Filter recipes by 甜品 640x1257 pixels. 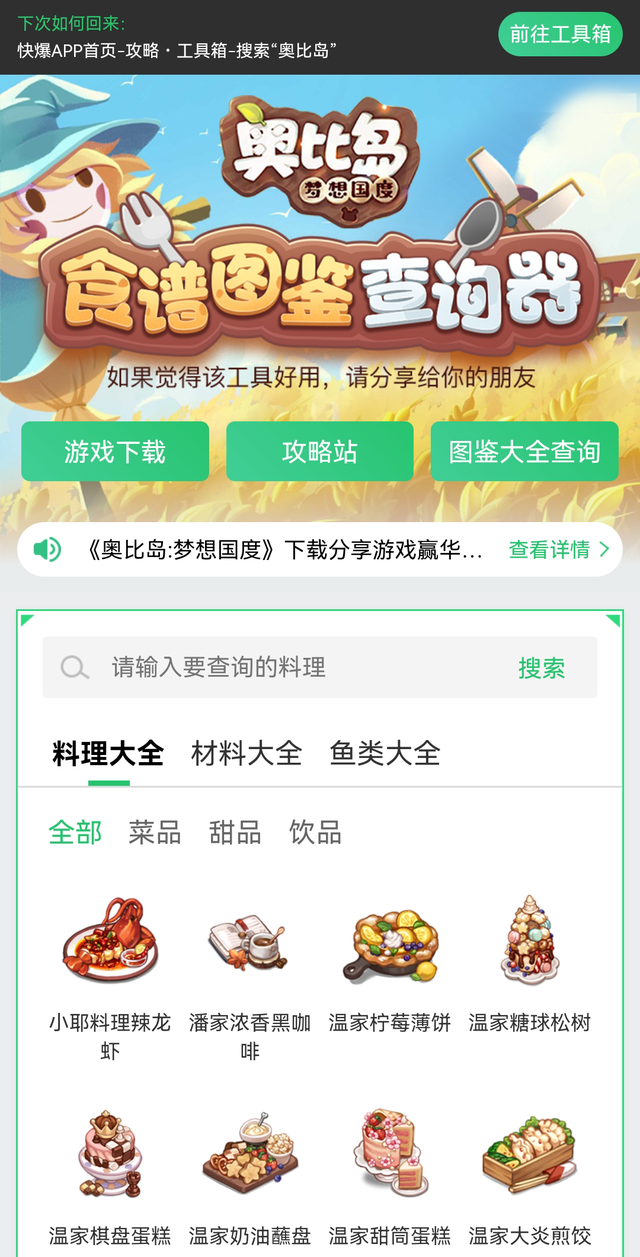click(235, 831)
